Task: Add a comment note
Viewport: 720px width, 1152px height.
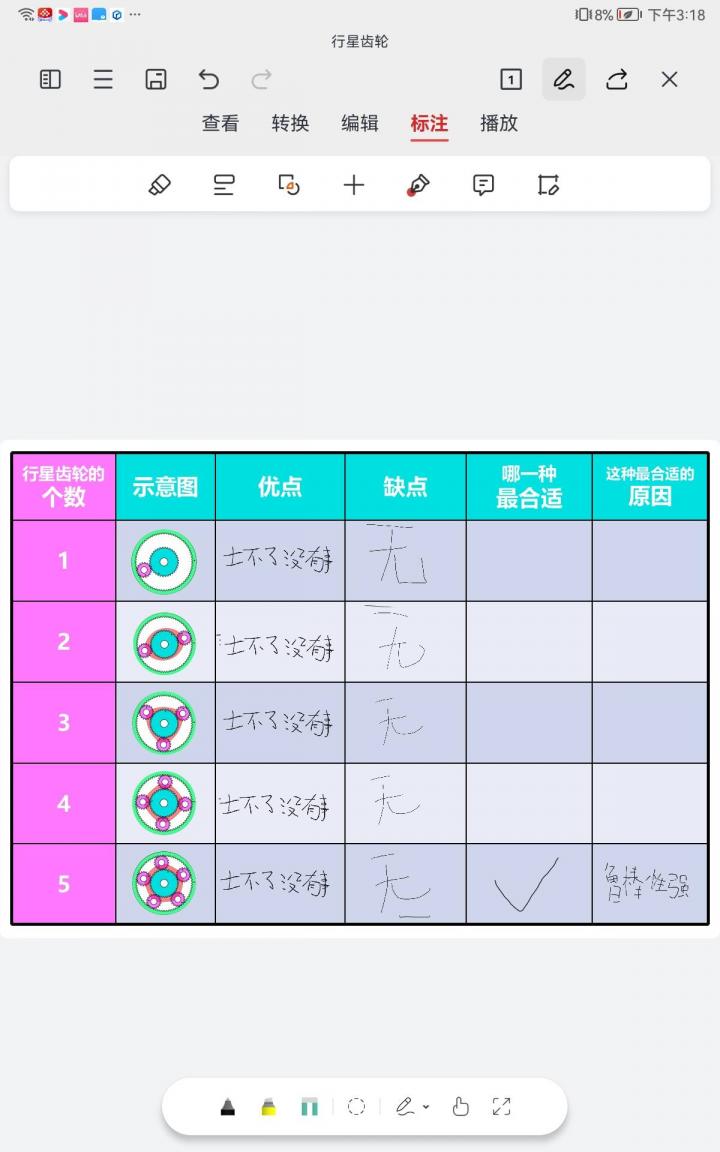Action: (483, 184)
